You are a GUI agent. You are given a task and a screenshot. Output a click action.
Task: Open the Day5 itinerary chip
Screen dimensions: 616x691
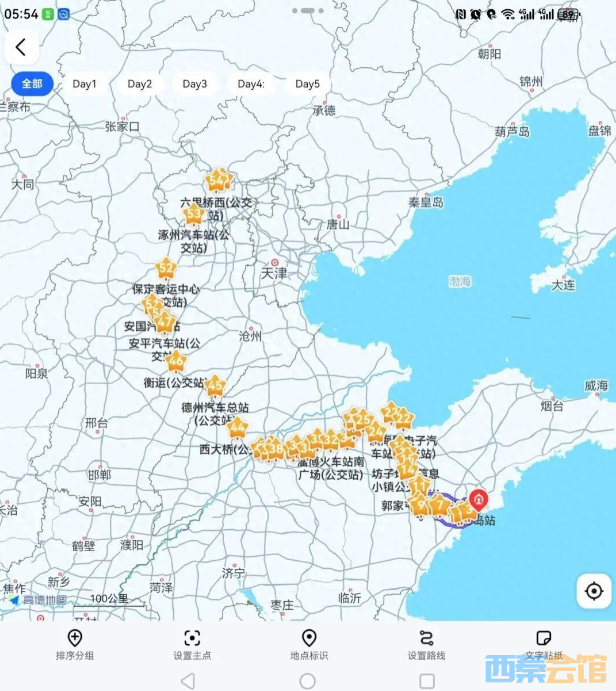[308, 84]
